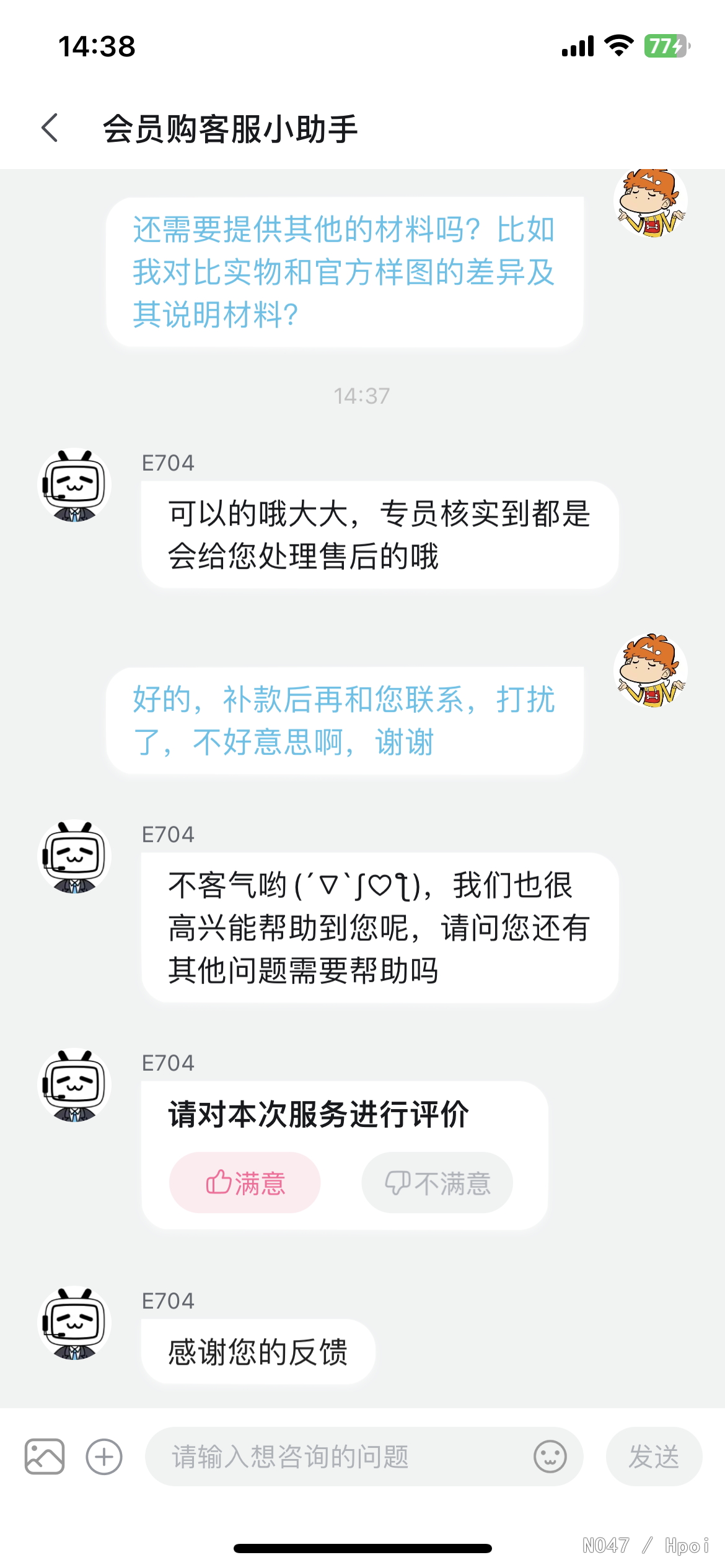Image resolution: width=725 pixels, height=1568 pixels.
Task: Tap the 发送 send button
Action: coord(653,1457)
